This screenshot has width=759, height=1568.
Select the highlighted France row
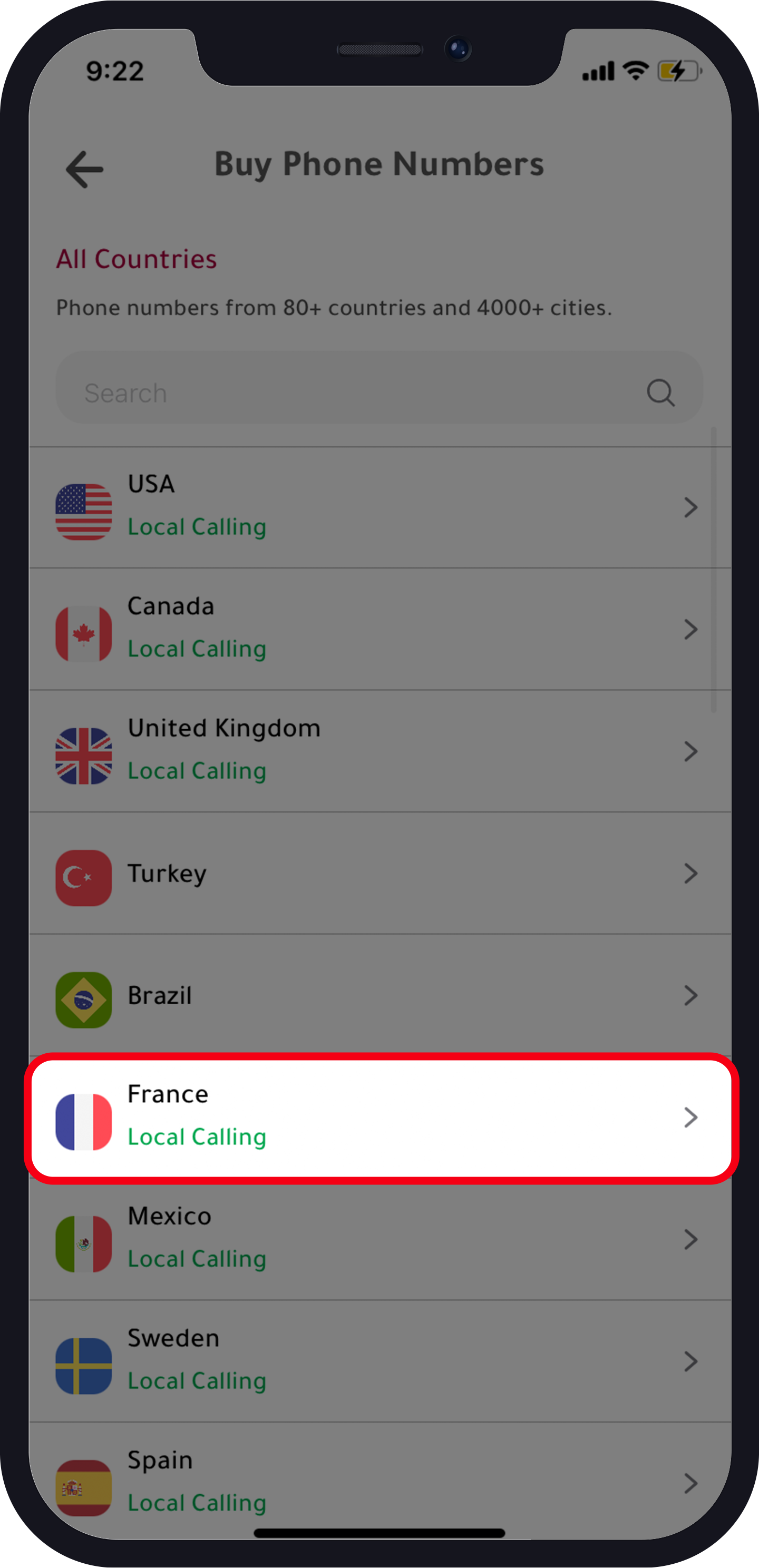click(x=378, y=1118)
